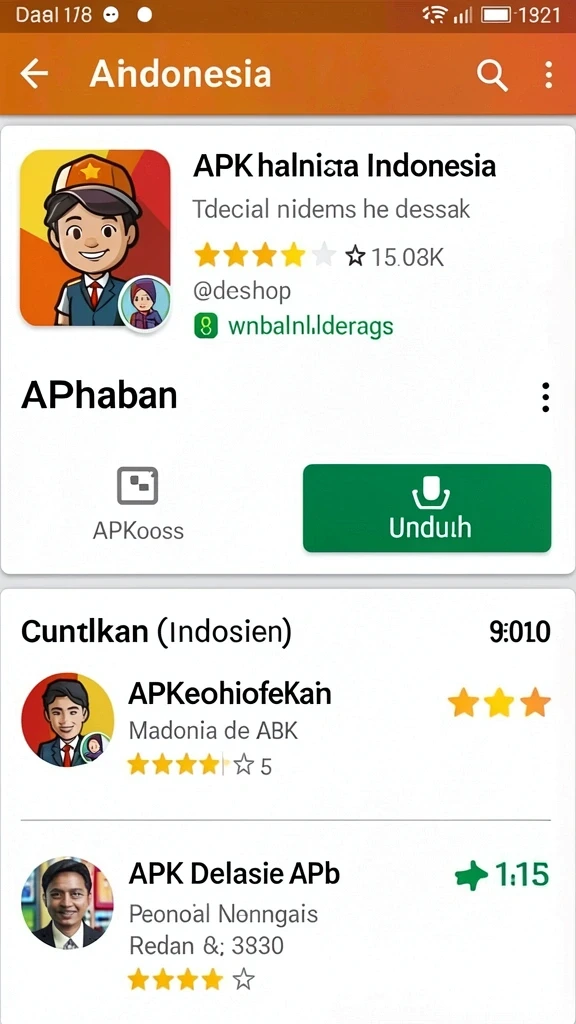Tap the green Unduih download button
This screenshot has height=1024, width=576.
427,508
